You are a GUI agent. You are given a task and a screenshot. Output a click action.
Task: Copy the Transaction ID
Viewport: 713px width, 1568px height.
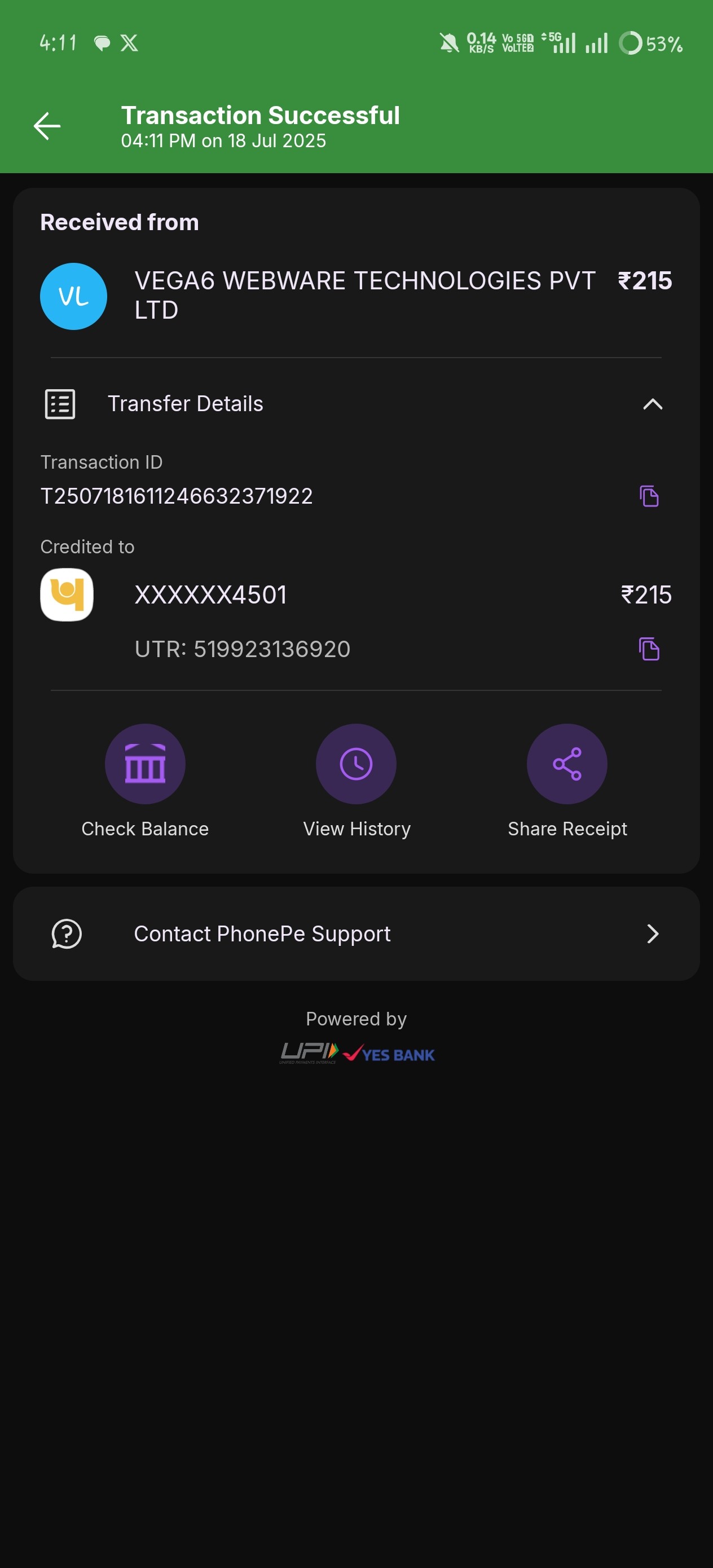649,496
